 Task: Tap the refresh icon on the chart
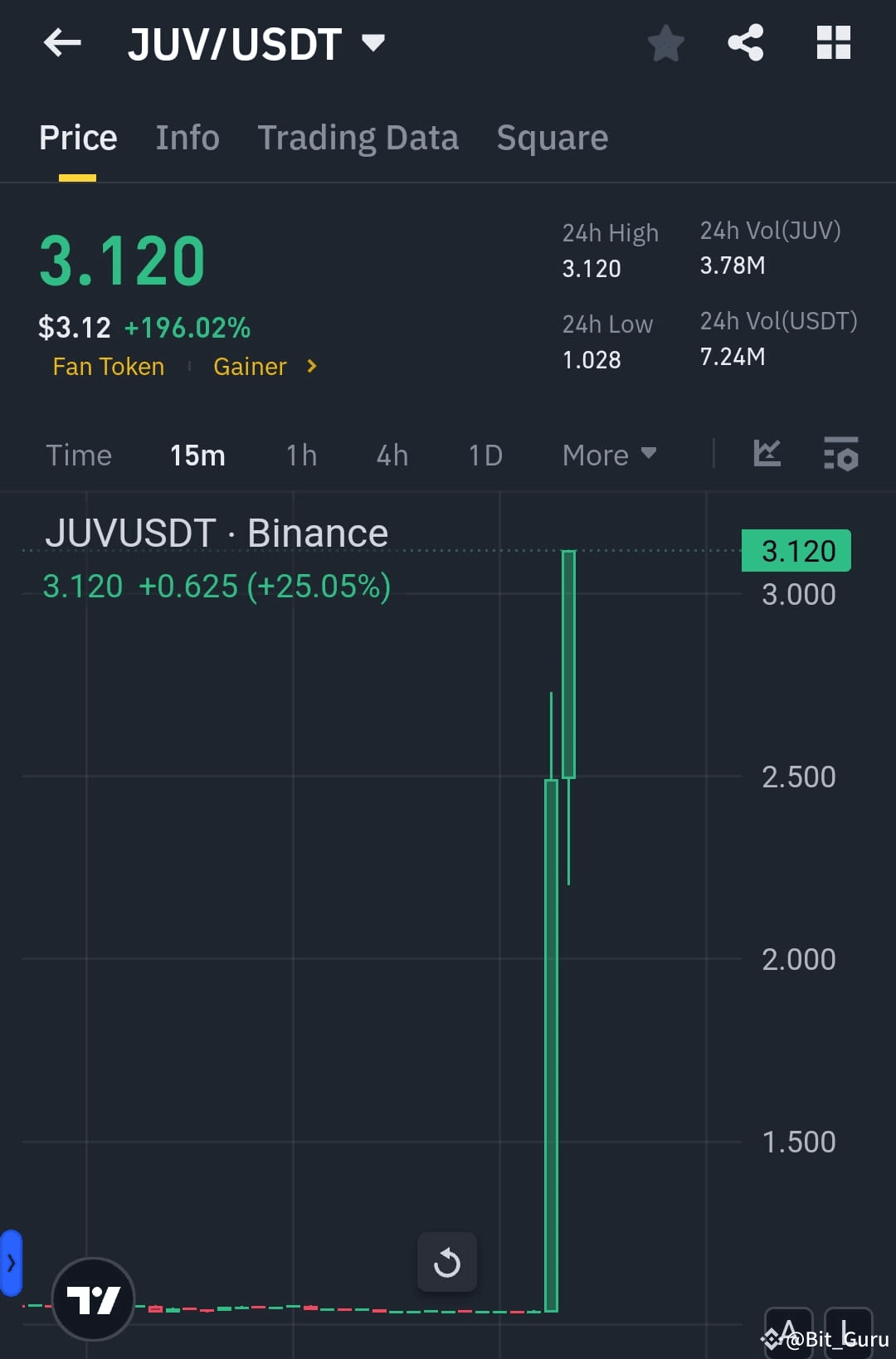click(447, 1262)
